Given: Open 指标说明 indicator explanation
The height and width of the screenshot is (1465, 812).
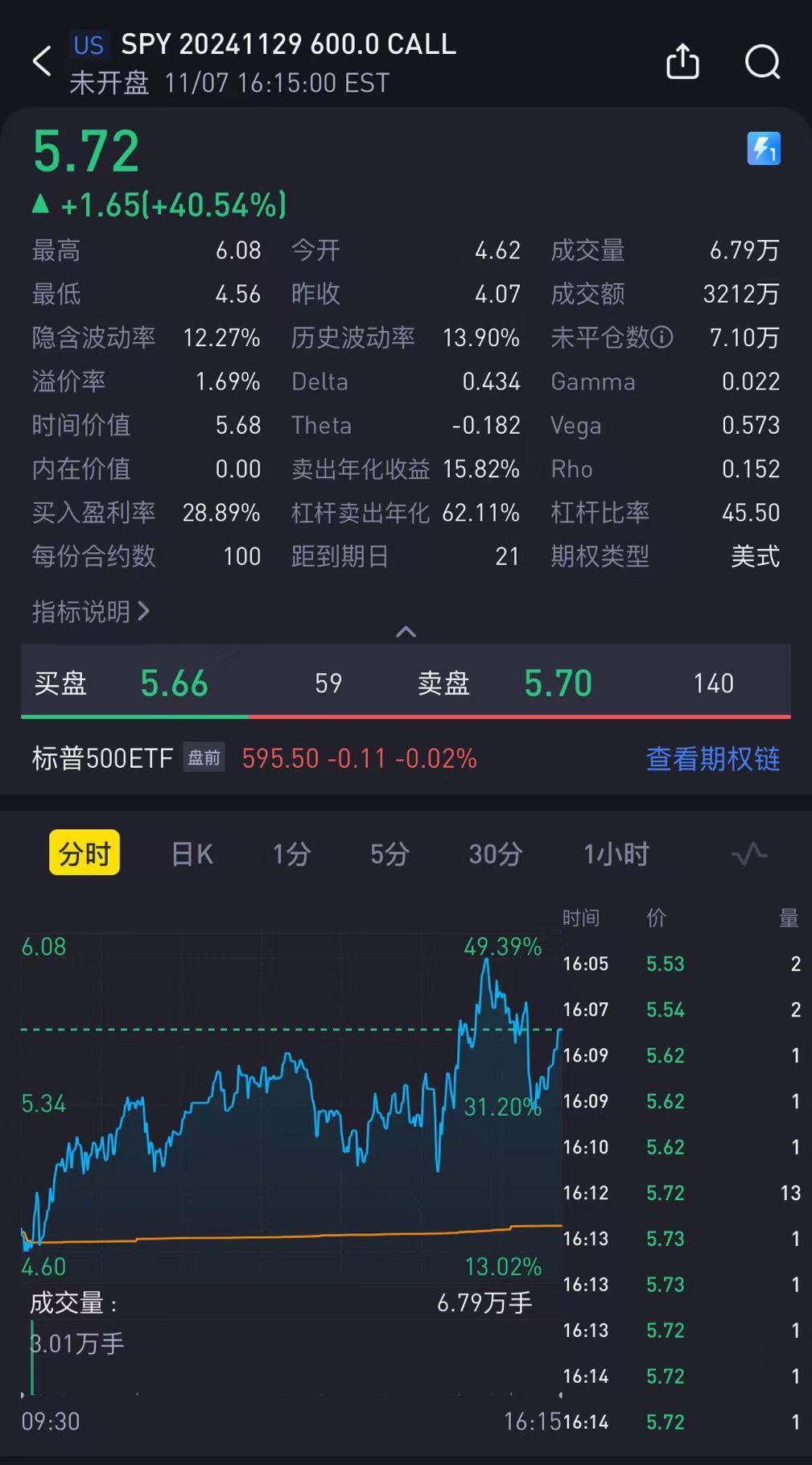Looking at the screenshot, I should [x=90, y=612].
